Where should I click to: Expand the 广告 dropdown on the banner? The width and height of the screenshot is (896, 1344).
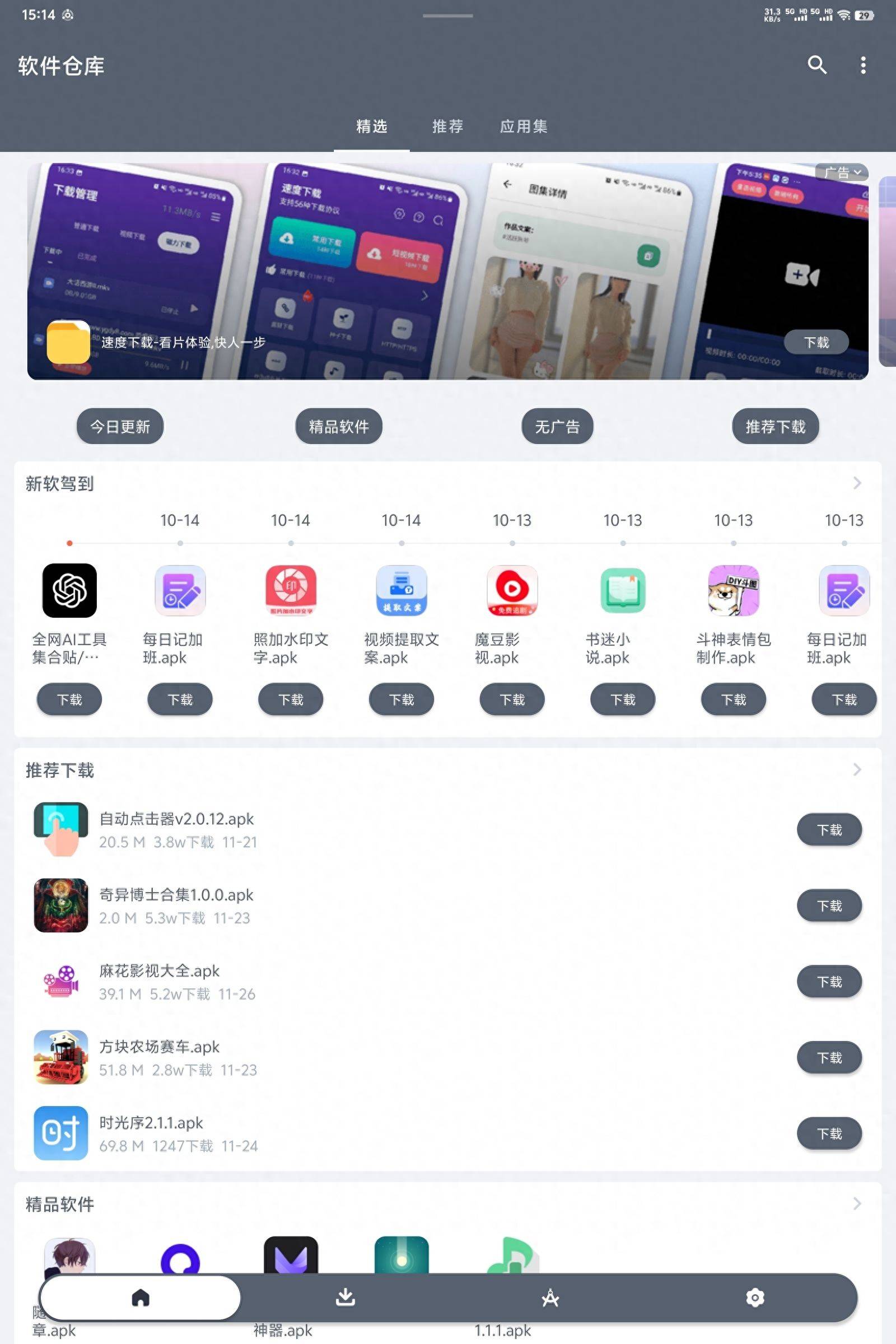[842, 172]
